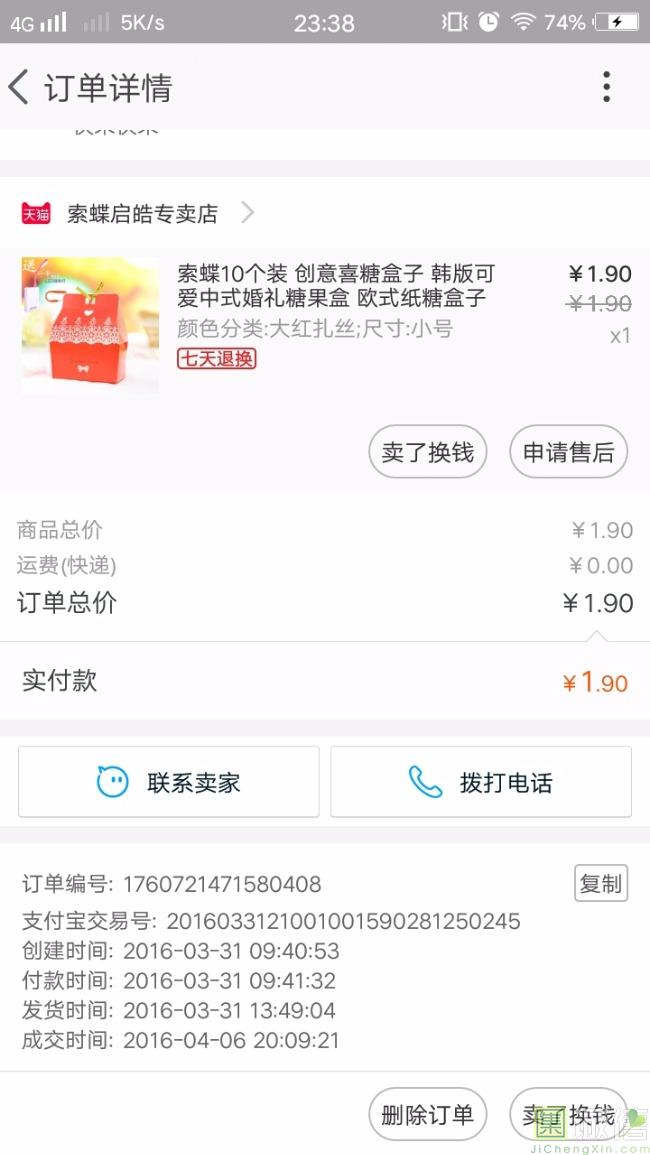
Task: Tap 申请售后 to request after-sales service
Action: pos(568,452)
